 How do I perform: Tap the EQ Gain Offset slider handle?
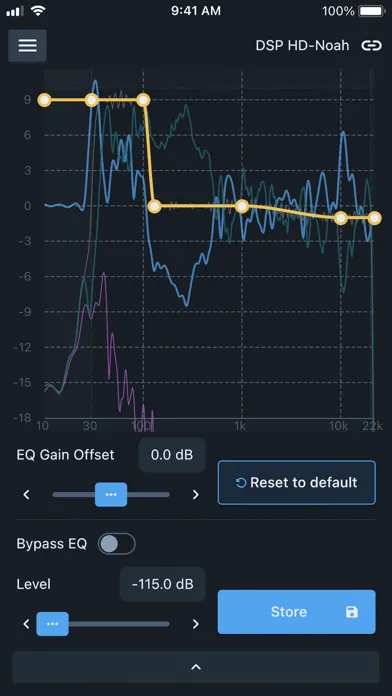tap(111, 494)
